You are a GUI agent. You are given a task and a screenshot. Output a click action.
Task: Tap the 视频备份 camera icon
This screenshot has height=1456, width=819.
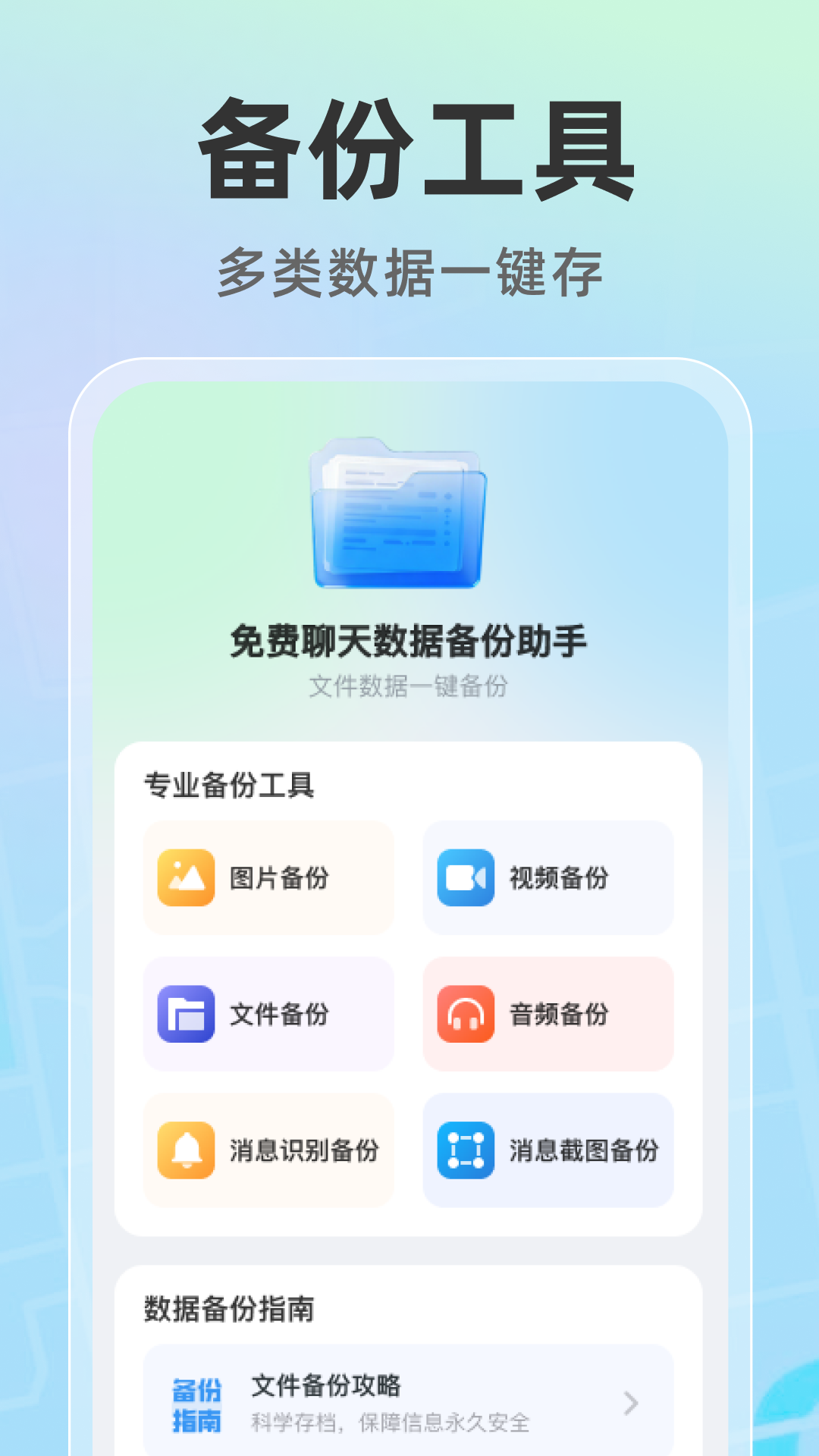pyautogui.click(x=465, y=878)
